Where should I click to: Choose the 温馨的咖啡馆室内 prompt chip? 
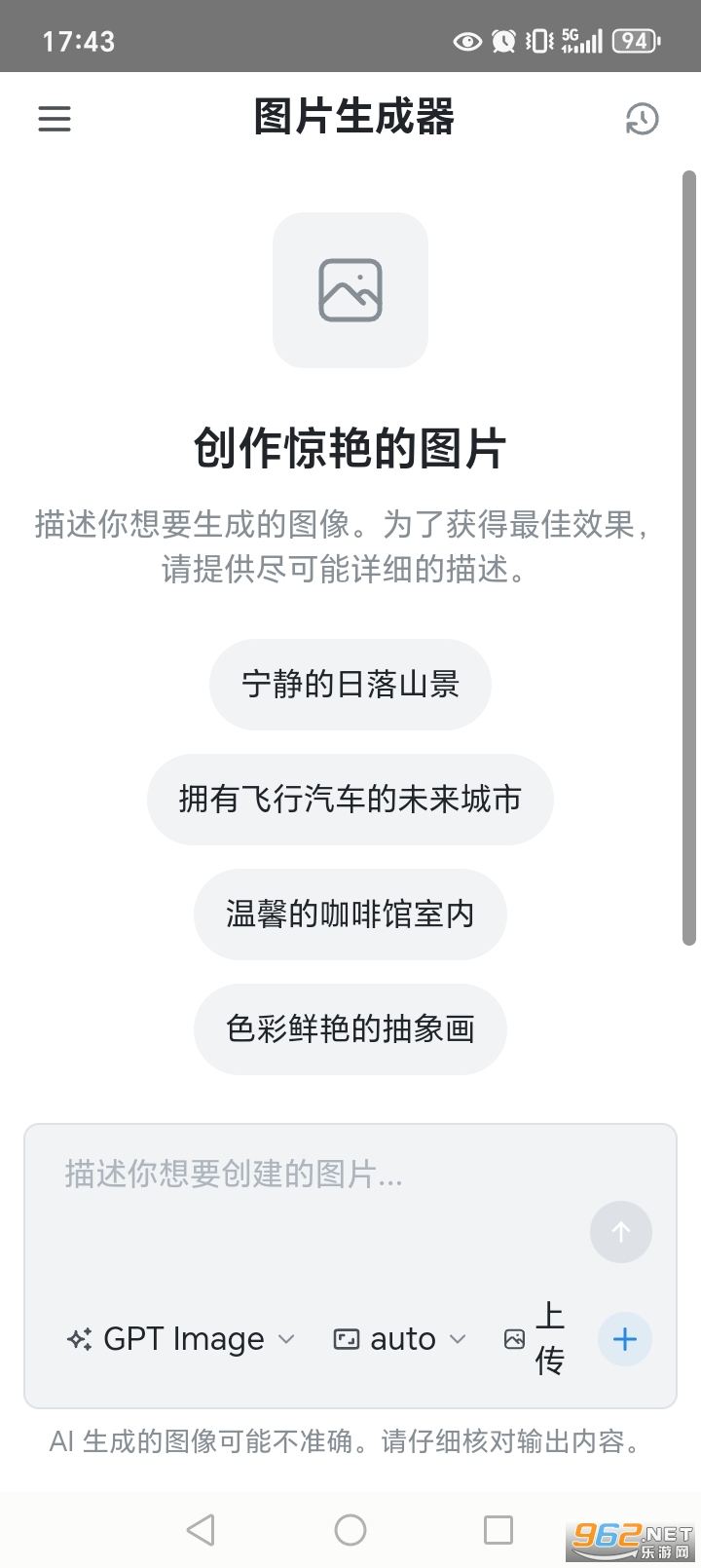click(x=350, y=915)
